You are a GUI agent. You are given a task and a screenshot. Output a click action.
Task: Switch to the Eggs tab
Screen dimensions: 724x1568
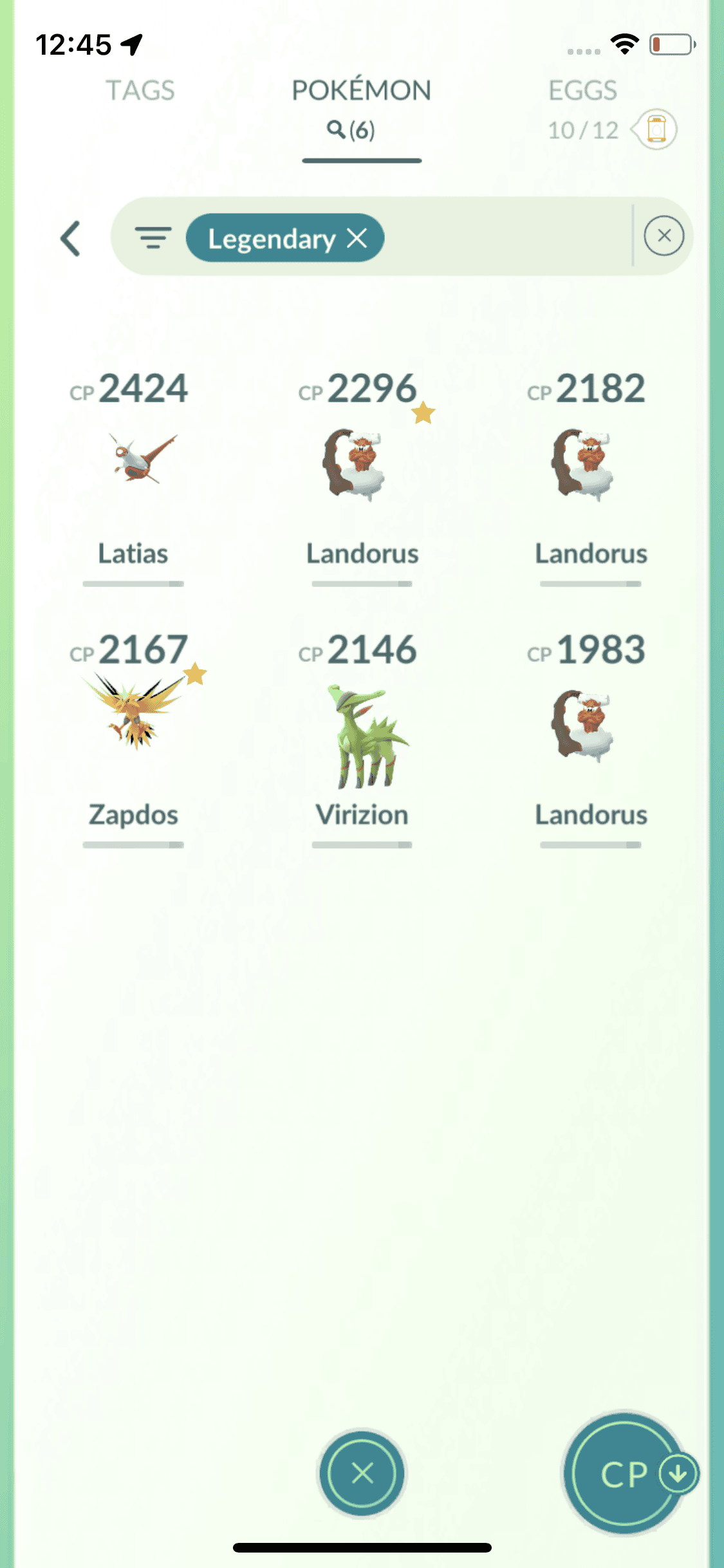[582, 91]
